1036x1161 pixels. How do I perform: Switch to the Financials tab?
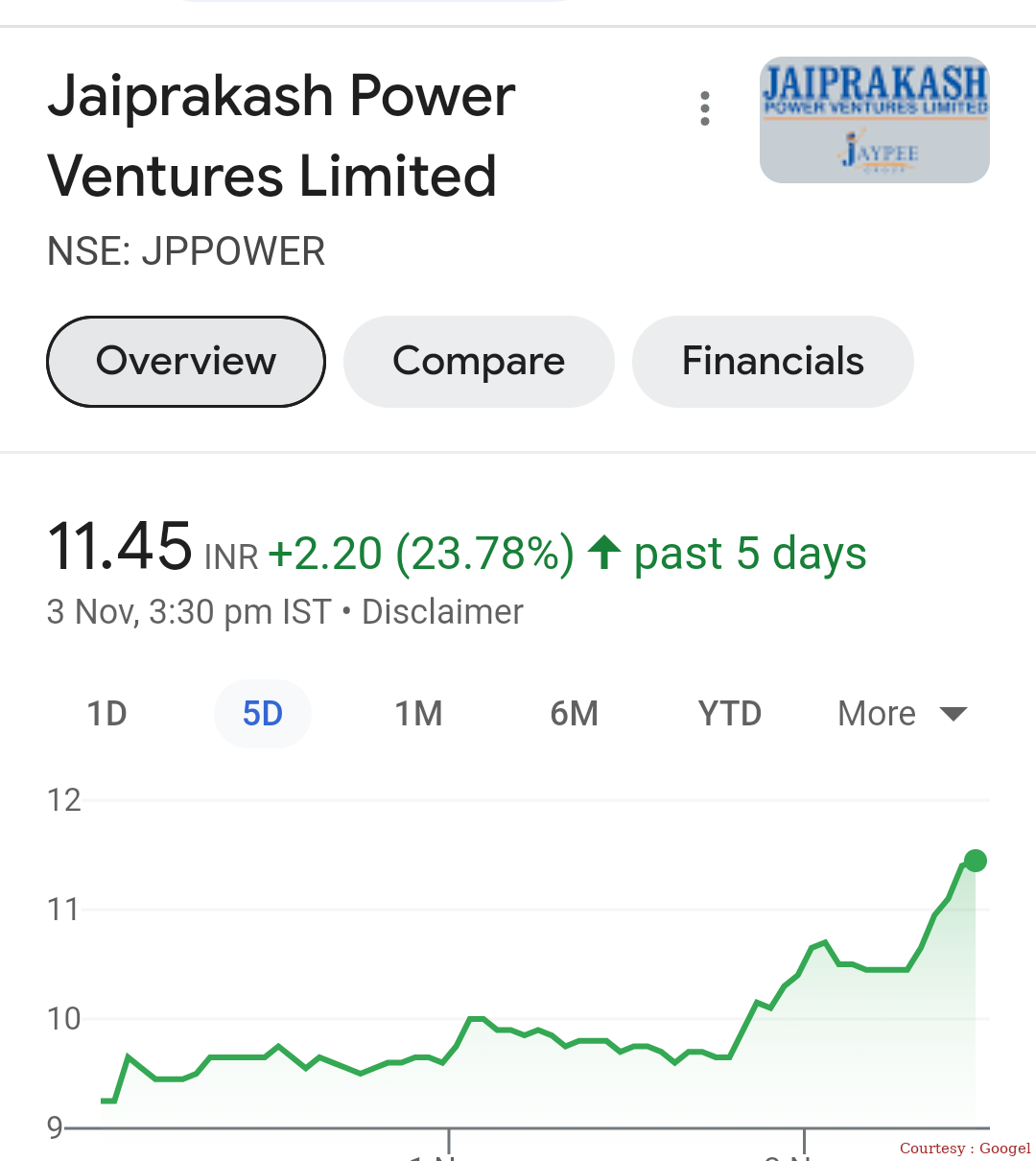(772, 361)
